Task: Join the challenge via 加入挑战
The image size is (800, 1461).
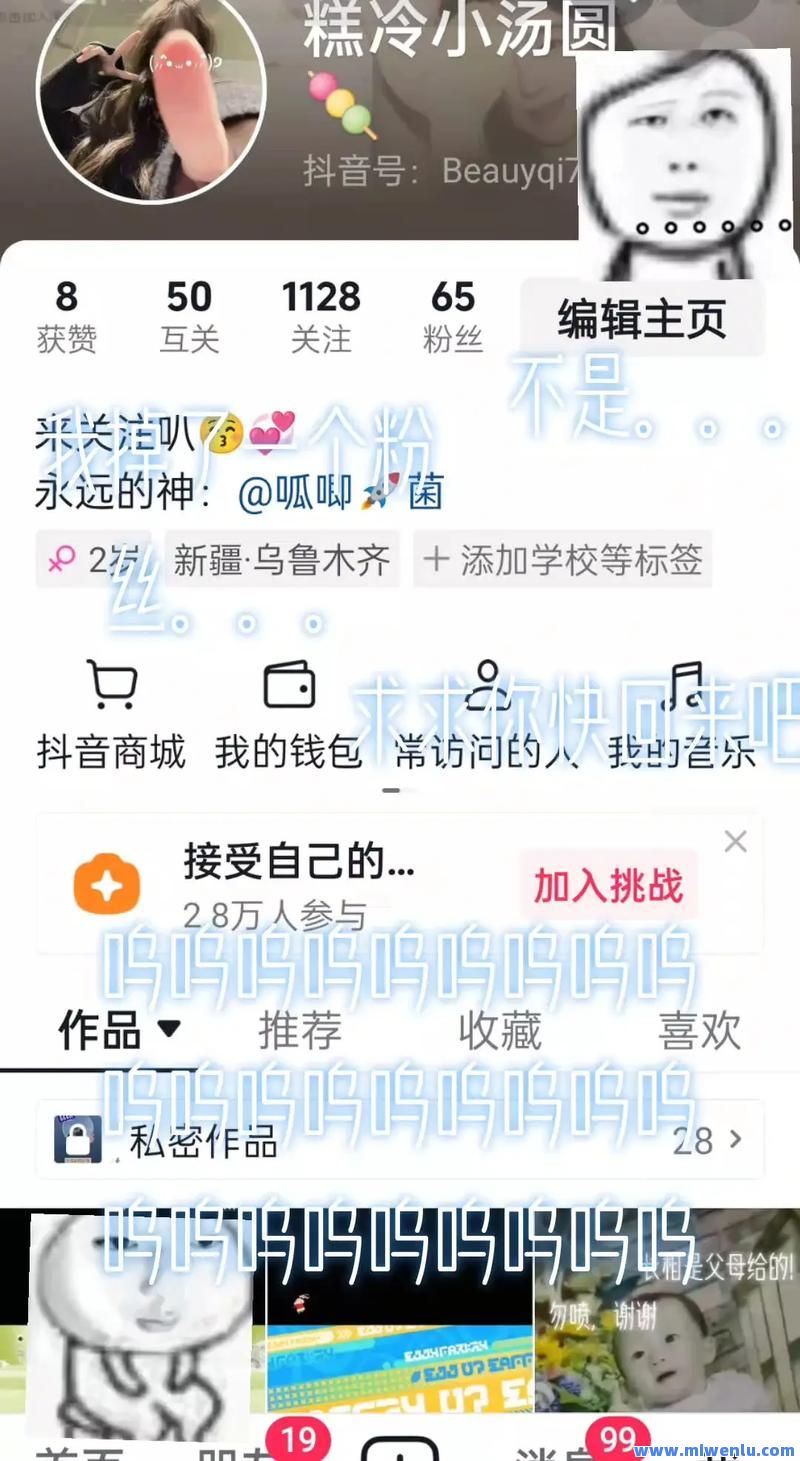Action: (x=608, y=886)
